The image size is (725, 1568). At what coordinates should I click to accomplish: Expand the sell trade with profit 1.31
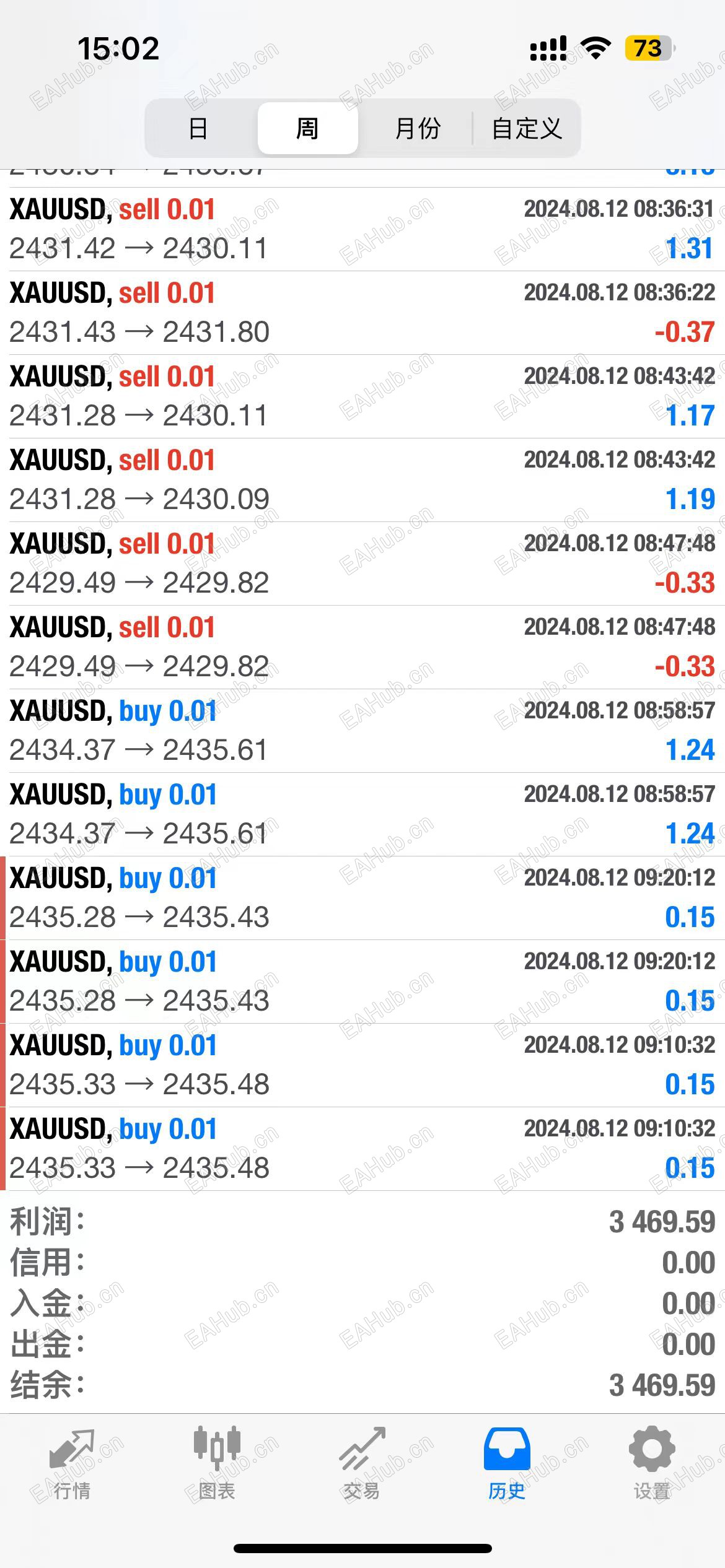(362, 229)
